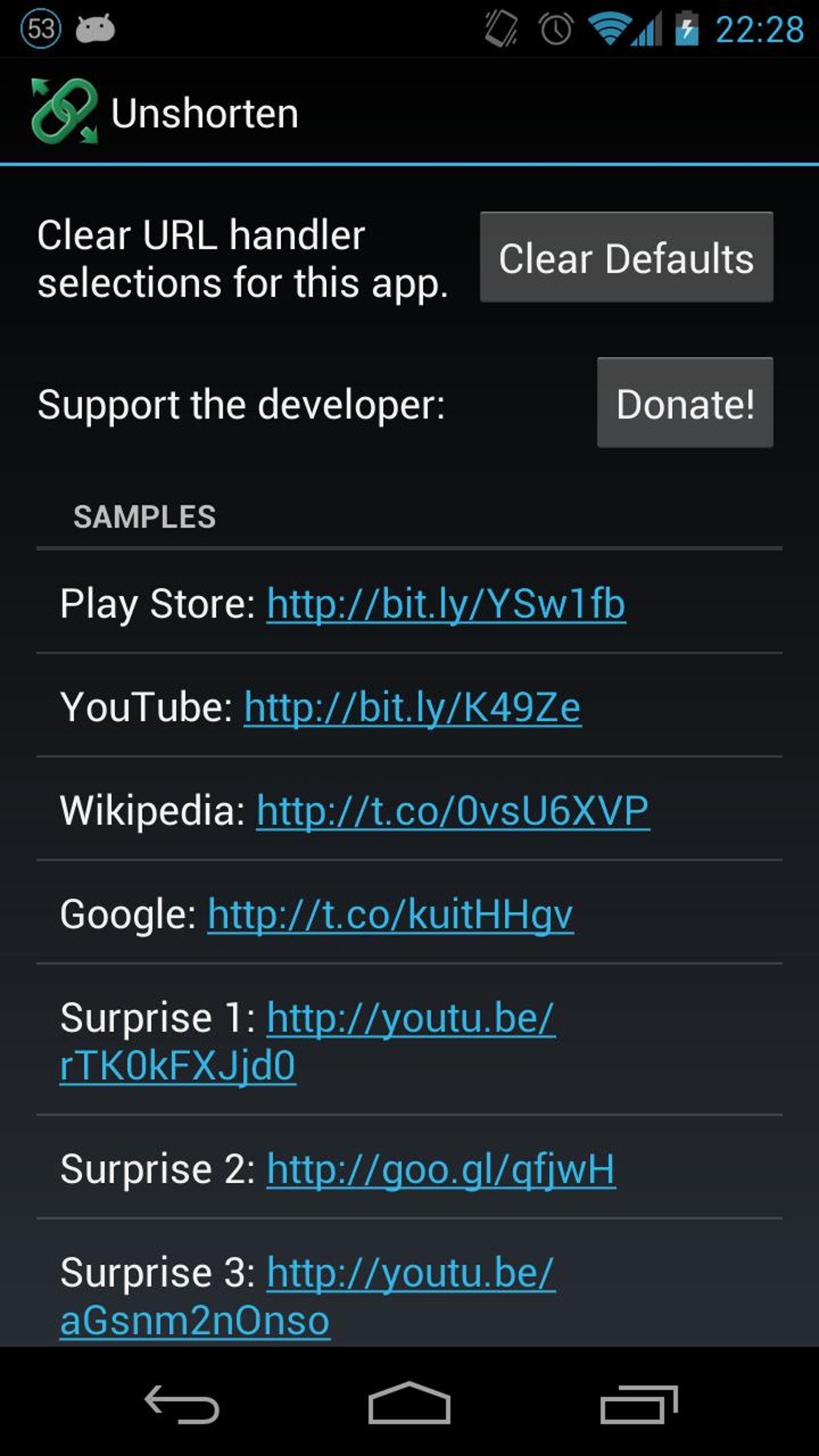Follow the Wikipedia t.co link
819x1456 pixels.
tap(453, 811)
